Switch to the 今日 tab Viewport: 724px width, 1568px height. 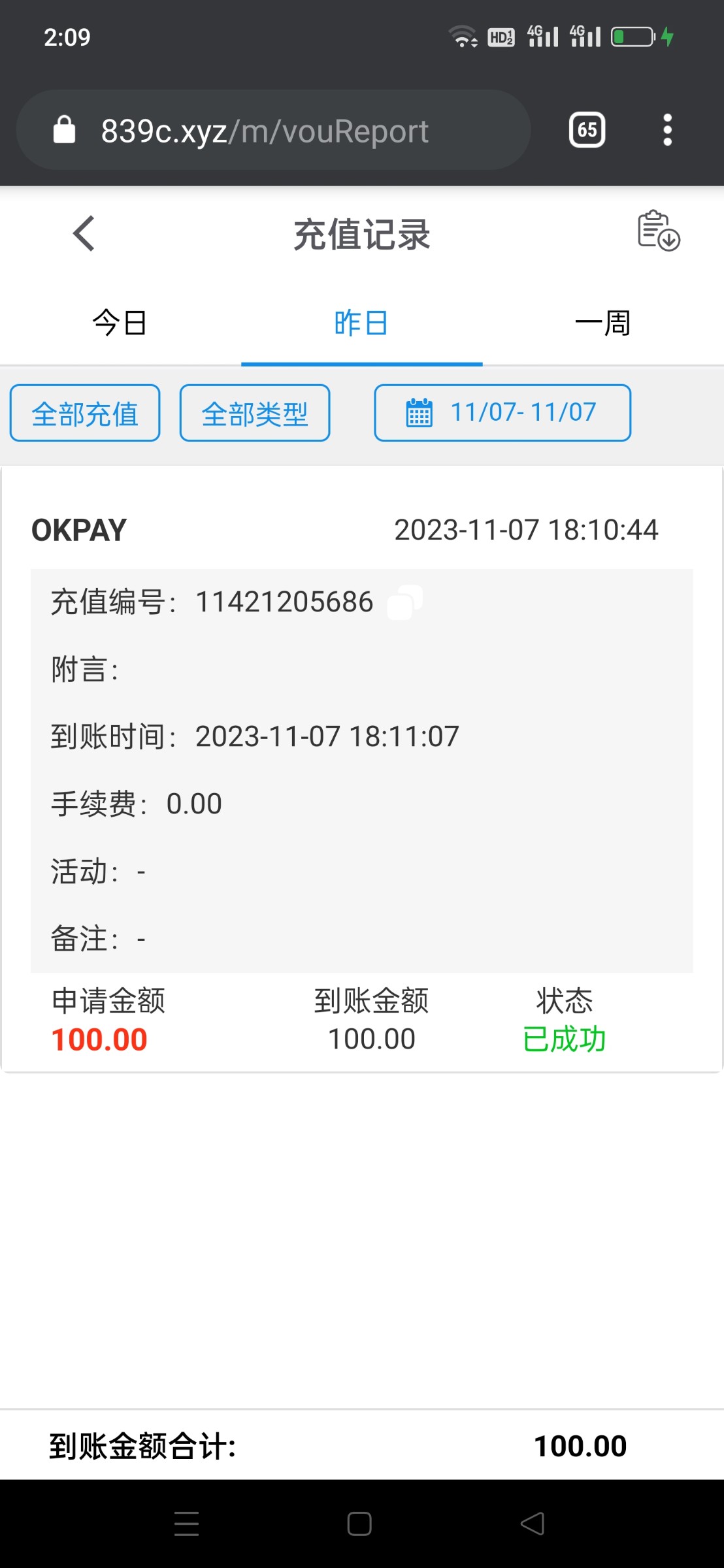pyautogui.click(x=120, y=323)
